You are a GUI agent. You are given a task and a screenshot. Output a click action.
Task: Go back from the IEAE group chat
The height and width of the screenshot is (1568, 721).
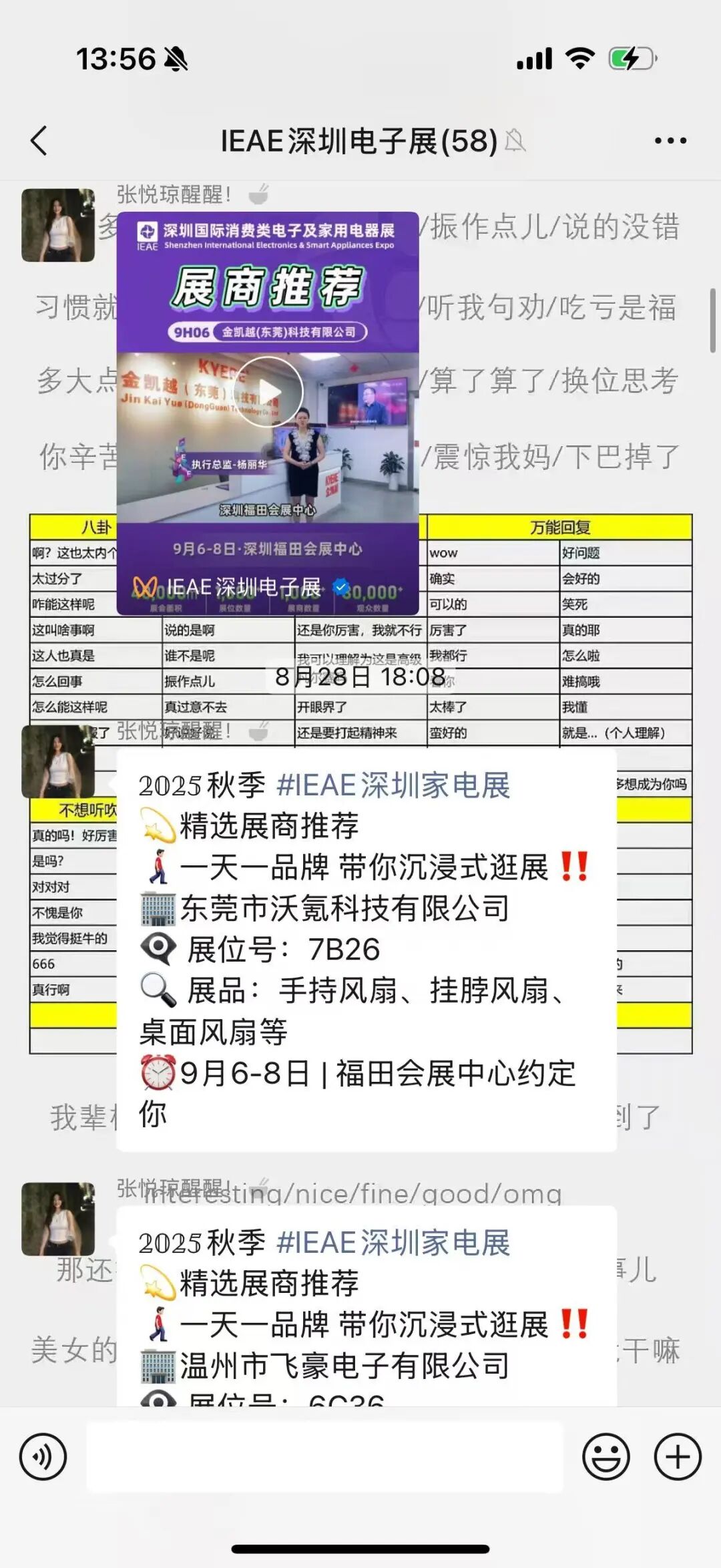coord(39,141)
